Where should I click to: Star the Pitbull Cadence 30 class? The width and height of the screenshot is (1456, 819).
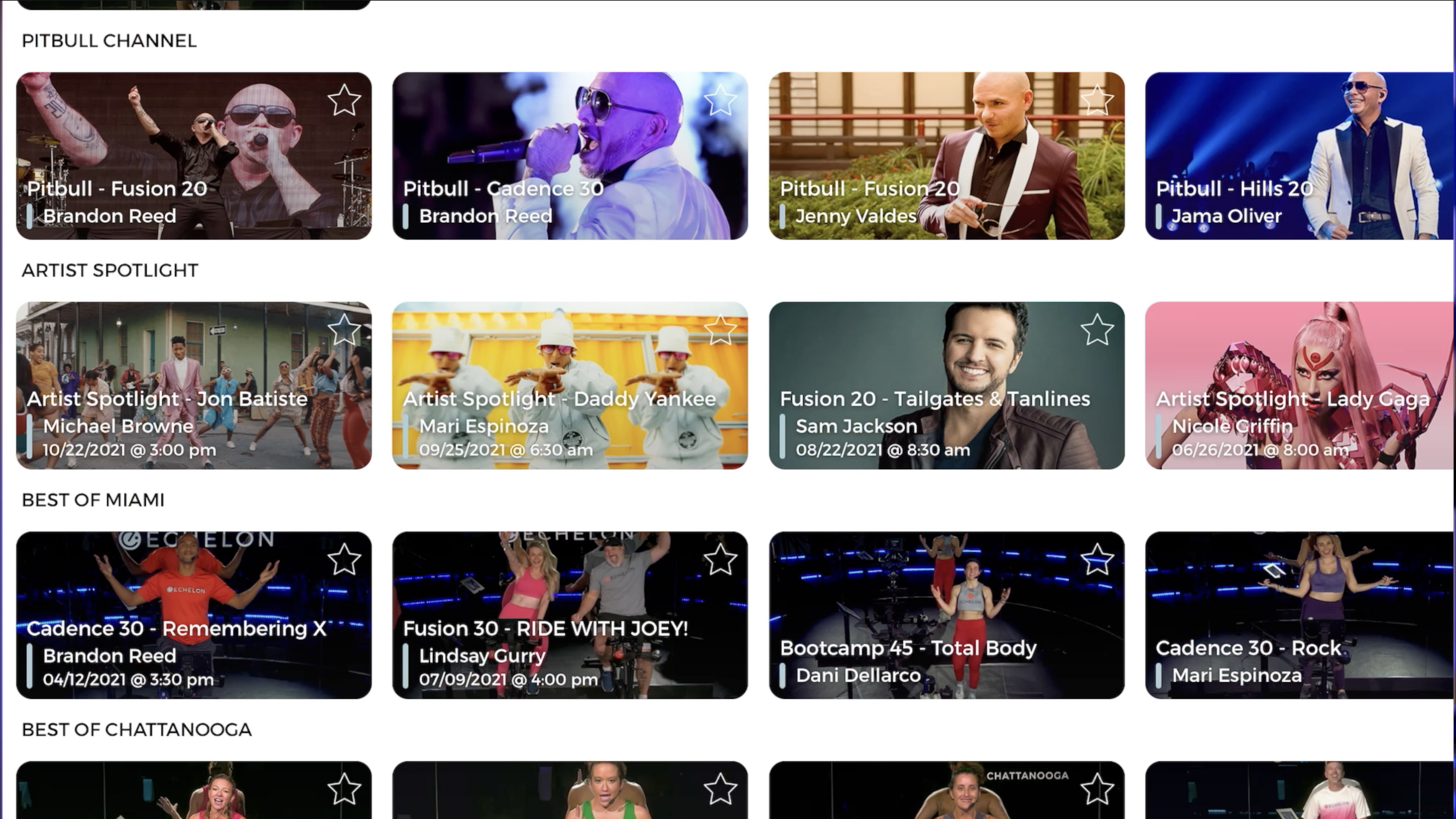pyautogui.click(x=720, y=101)
